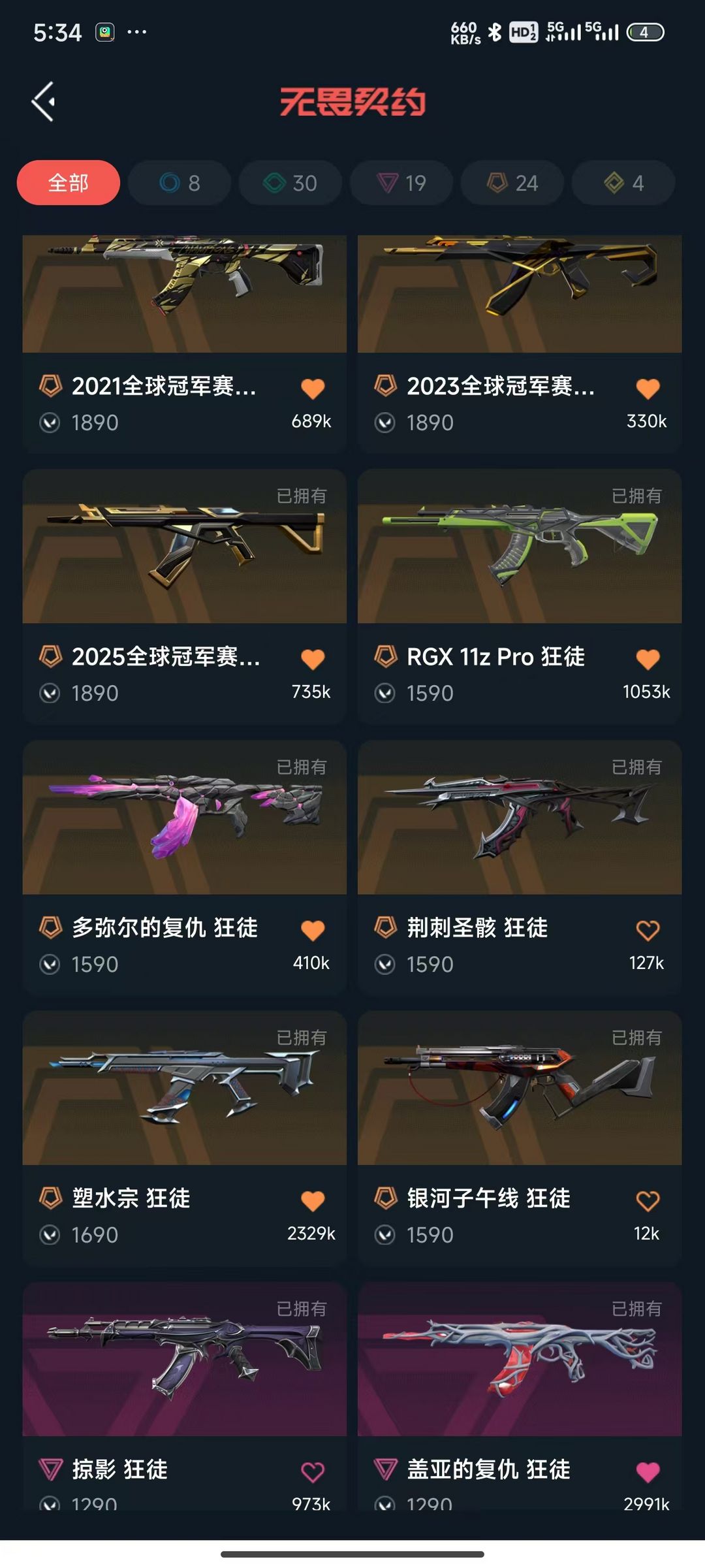
Task: Filter by the orange tier showing 24
Action: (x=512, y=183)
